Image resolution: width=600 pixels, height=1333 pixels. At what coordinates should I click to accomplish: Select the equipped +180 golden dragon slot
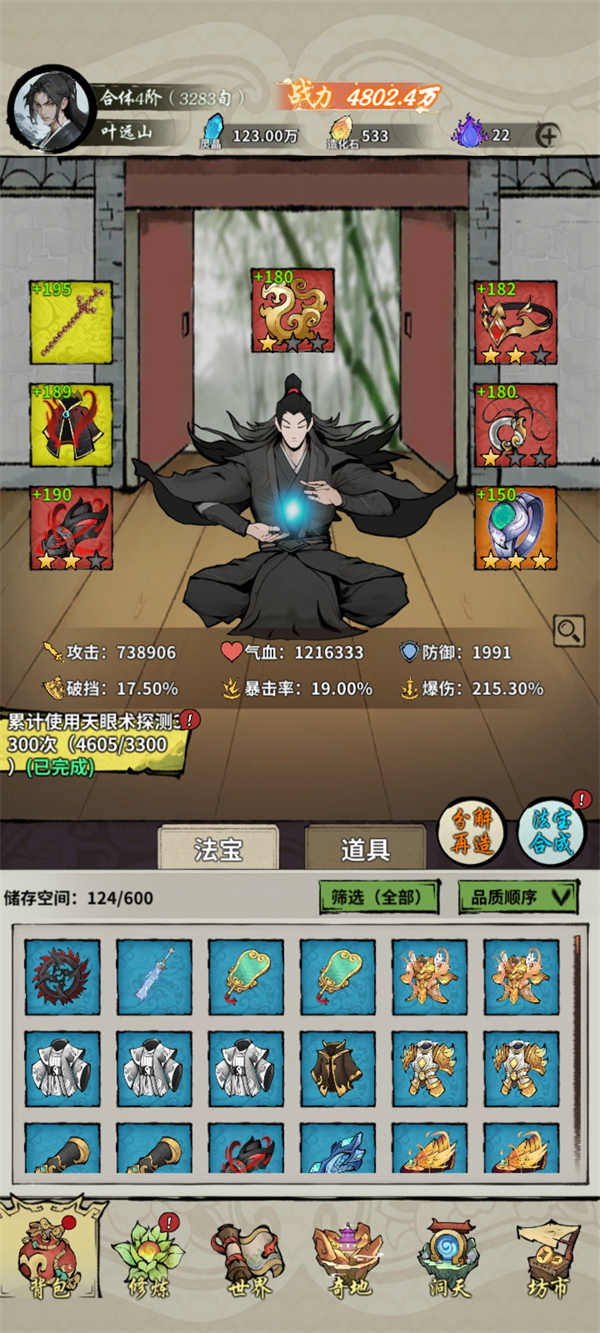[x=293, y=310]
